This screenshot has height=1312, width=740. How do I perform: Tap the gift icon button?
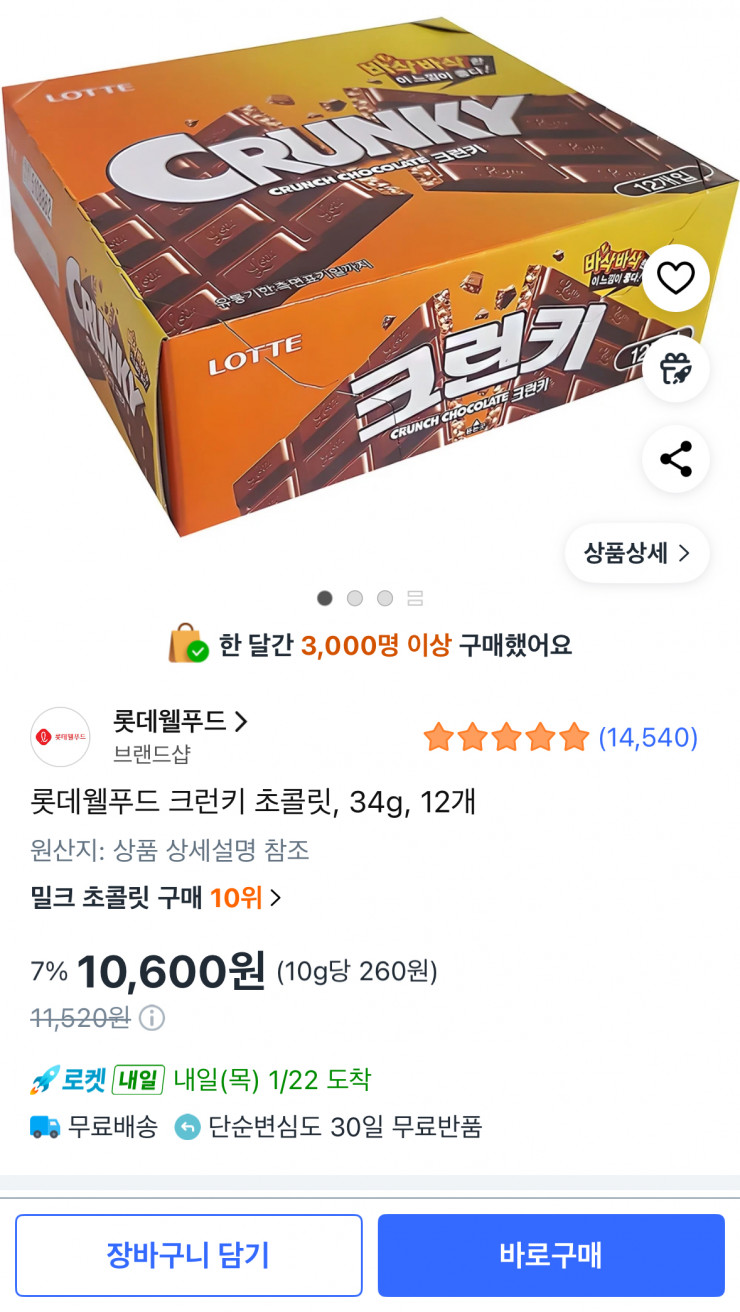click(676, 369)
